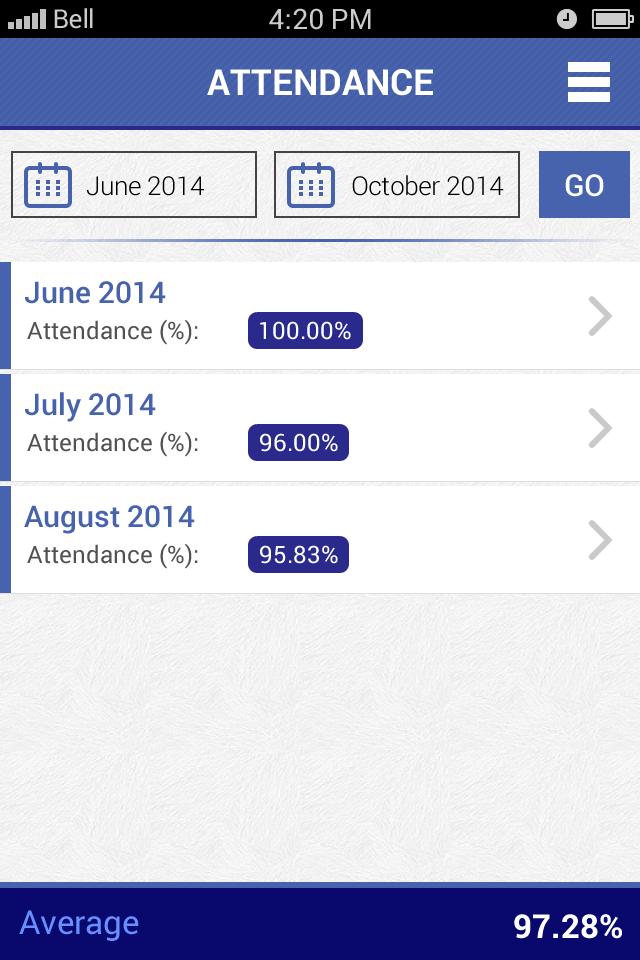Open June 2014 attendance details
640x960 pixels.
point(320,316)
